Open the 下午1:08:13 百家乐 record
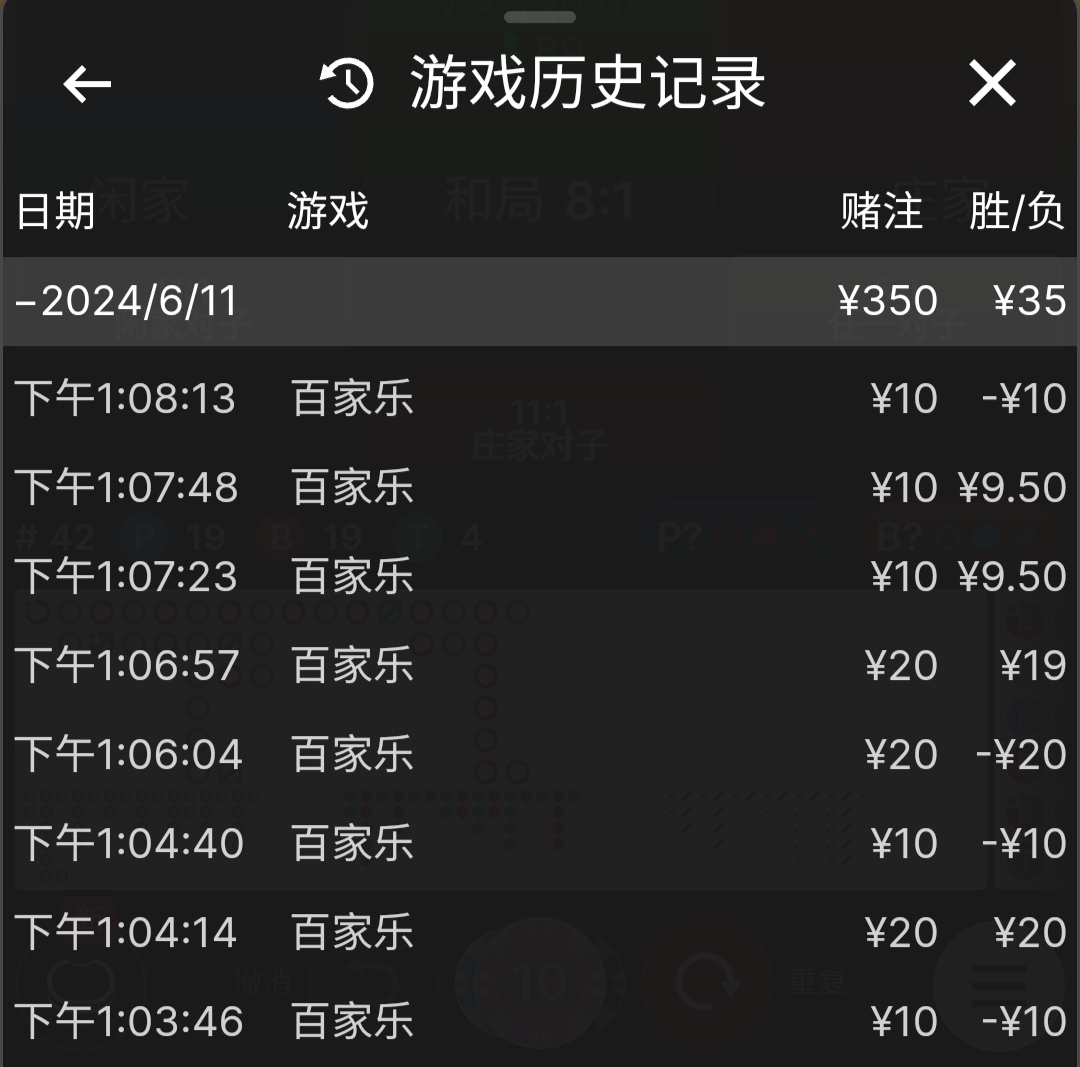The width and height of the screenshot is (1080, 1067). (x=540, y=399)
